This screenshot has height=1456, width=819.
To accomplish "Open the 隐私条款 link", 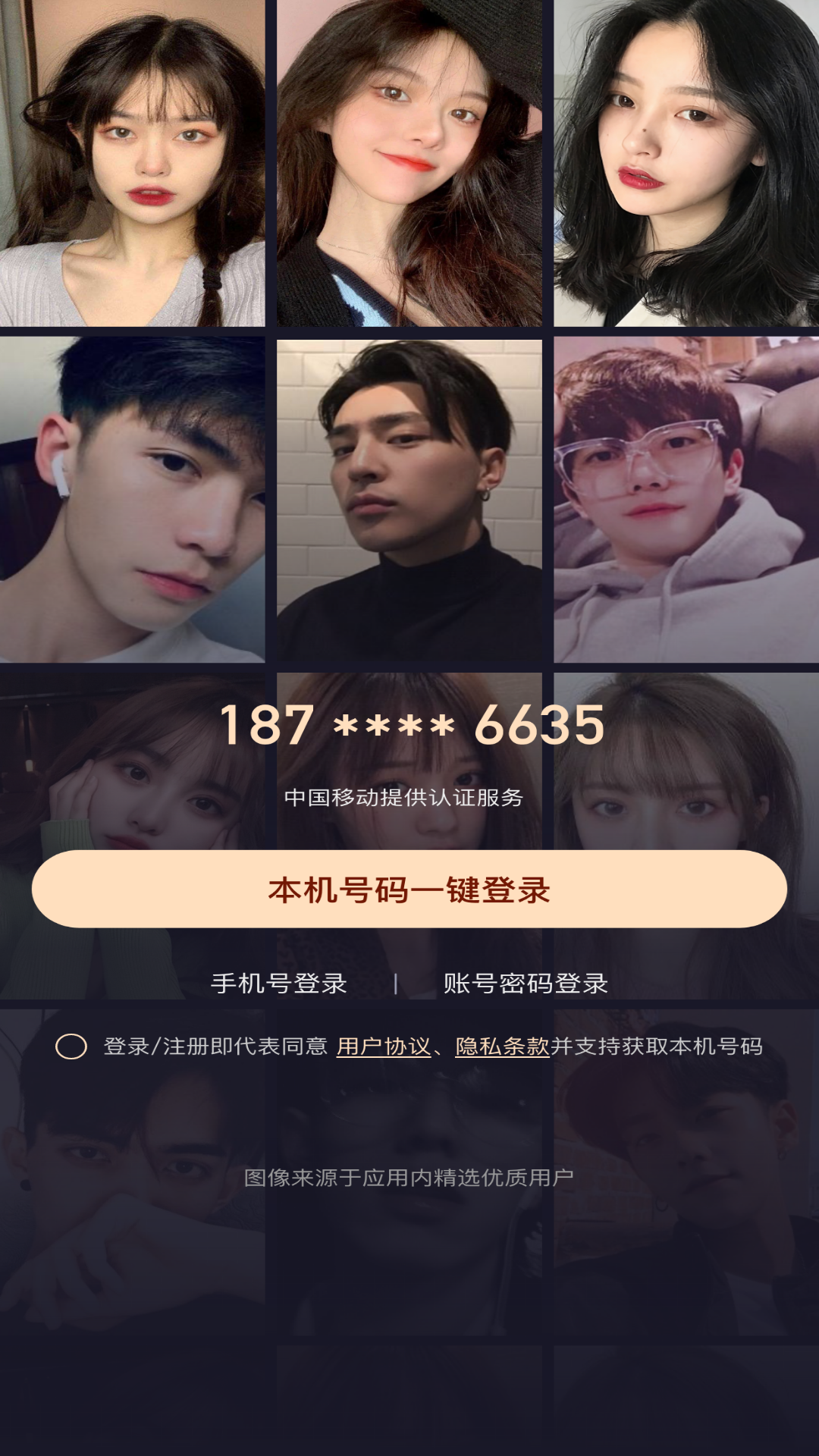I will coord(502,1046).
